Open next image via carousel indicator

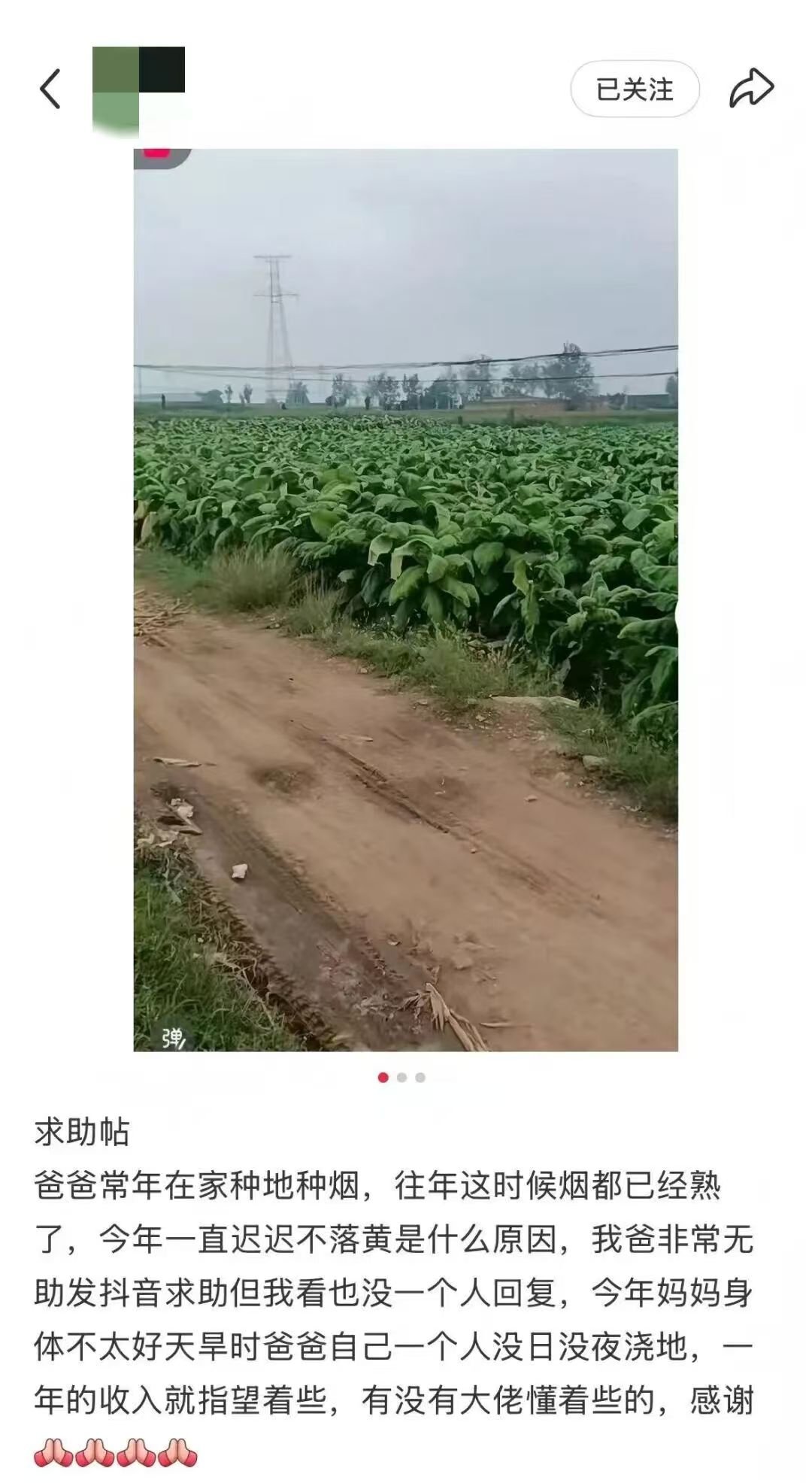(x=401, y=1077)
